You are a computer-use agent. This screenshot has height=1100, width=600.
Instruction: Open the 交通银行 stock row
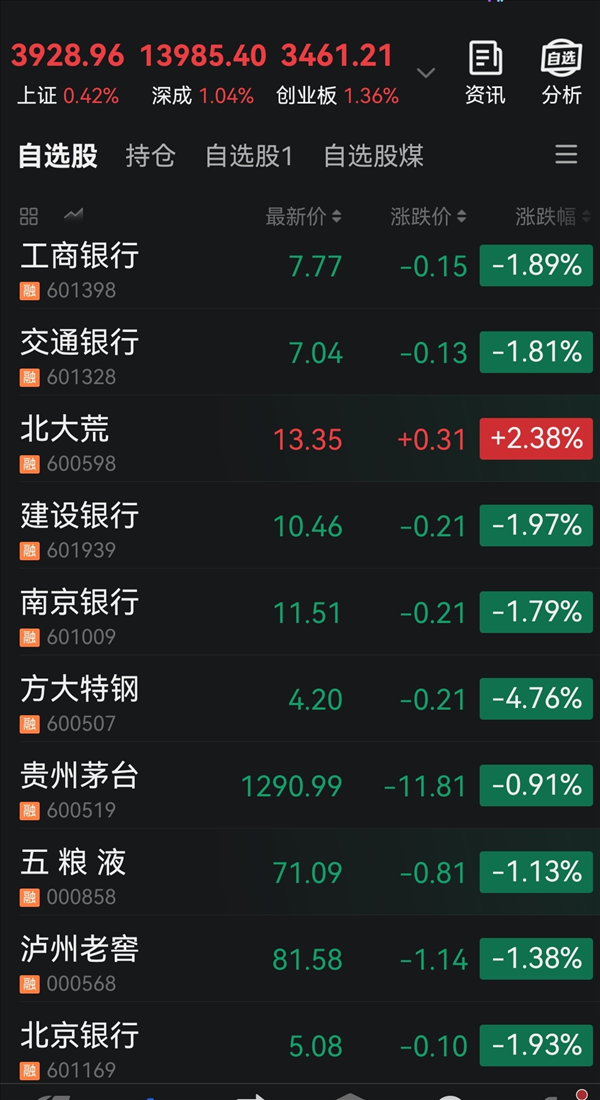[300, 352]
